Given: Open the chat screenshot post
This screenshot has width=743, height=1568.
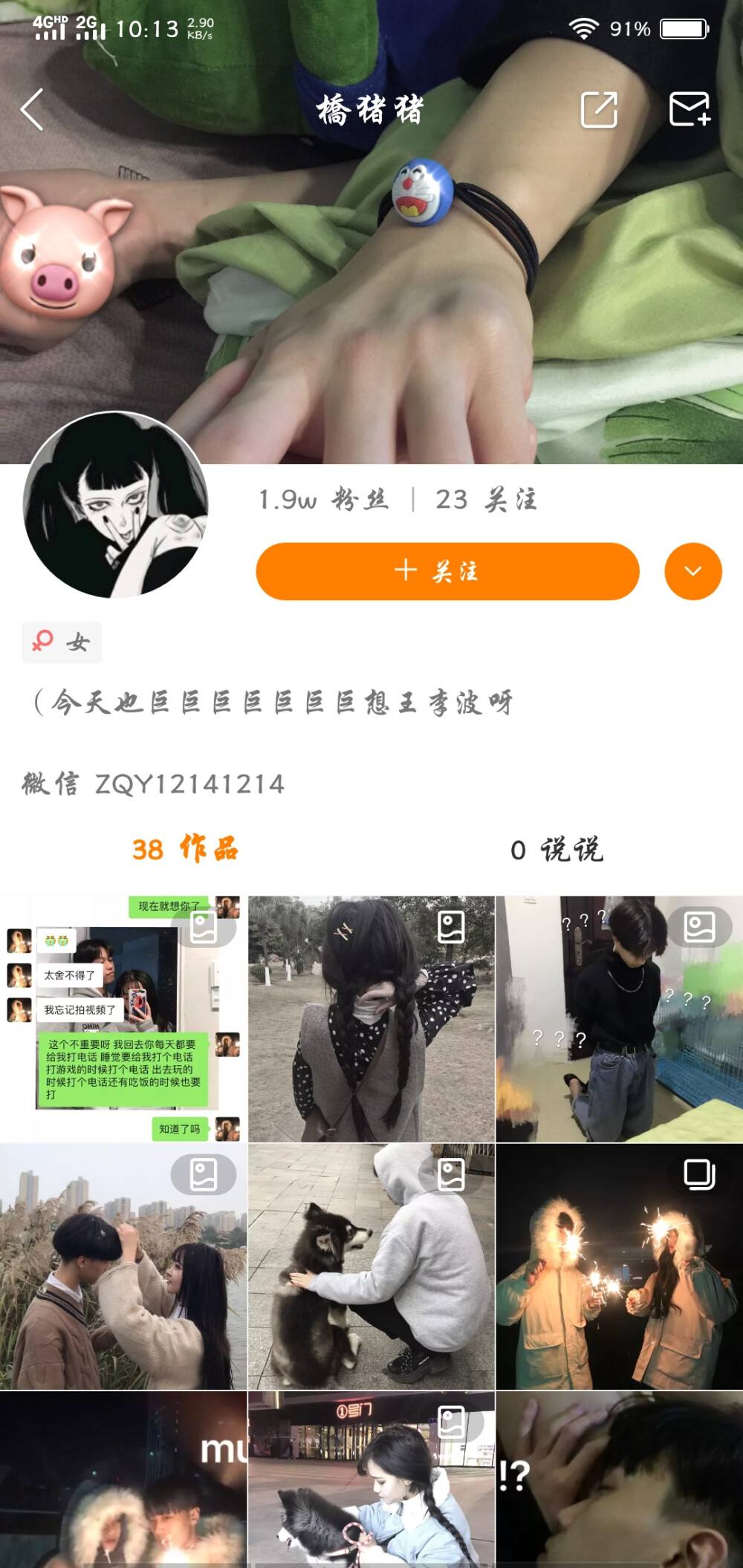Looking at the screenshot, I should (123, 1019).
